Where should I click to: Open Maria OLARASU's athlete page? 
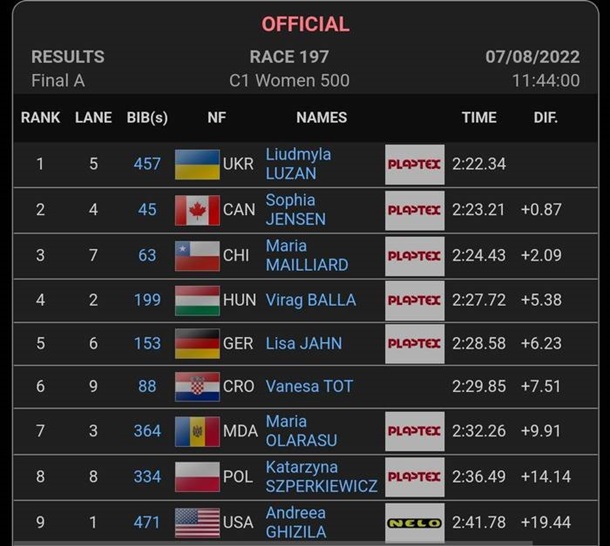point(303,431)
